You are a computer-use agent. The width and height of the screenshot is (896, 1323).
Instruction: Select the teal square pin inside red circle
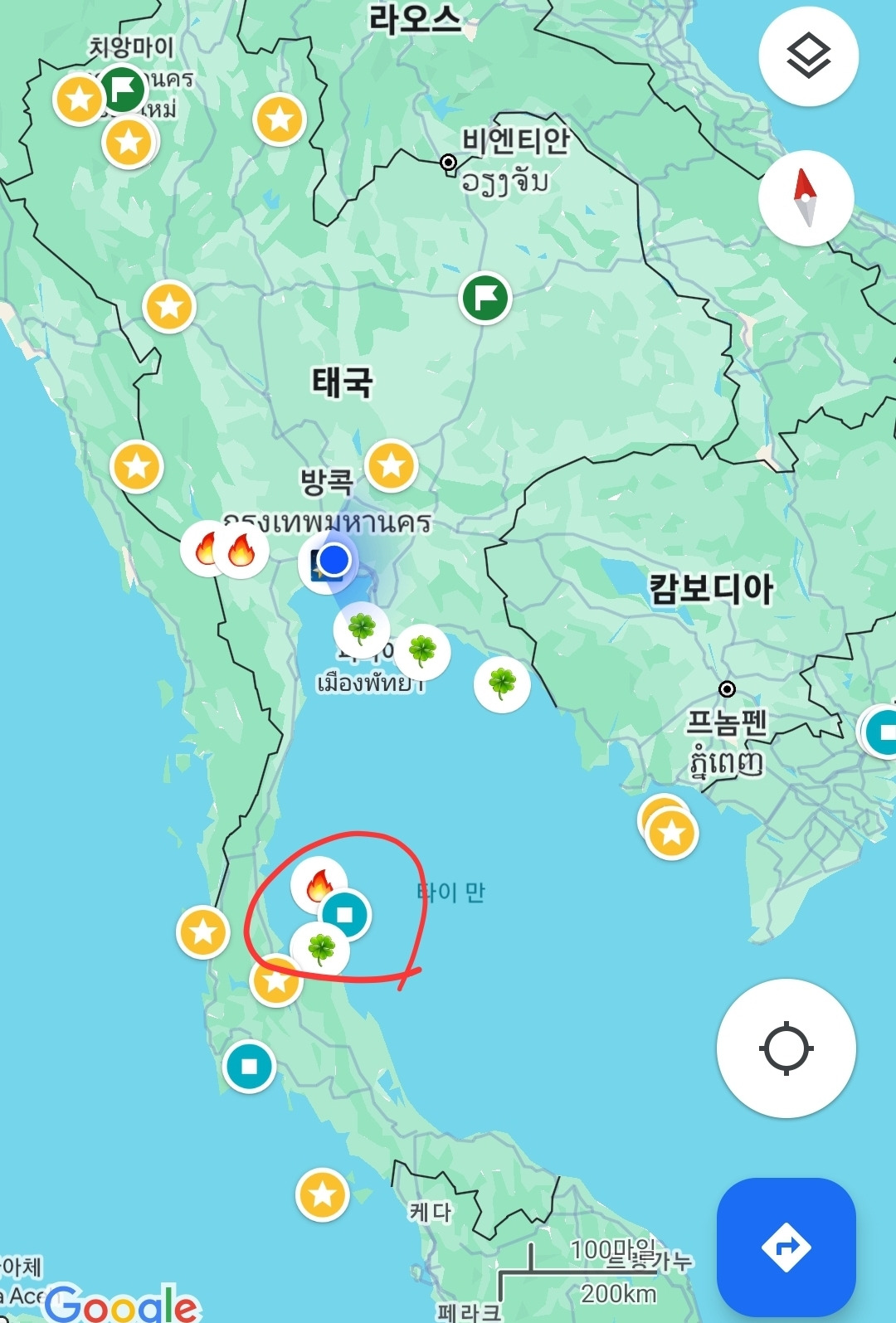(x=344, y=914)
